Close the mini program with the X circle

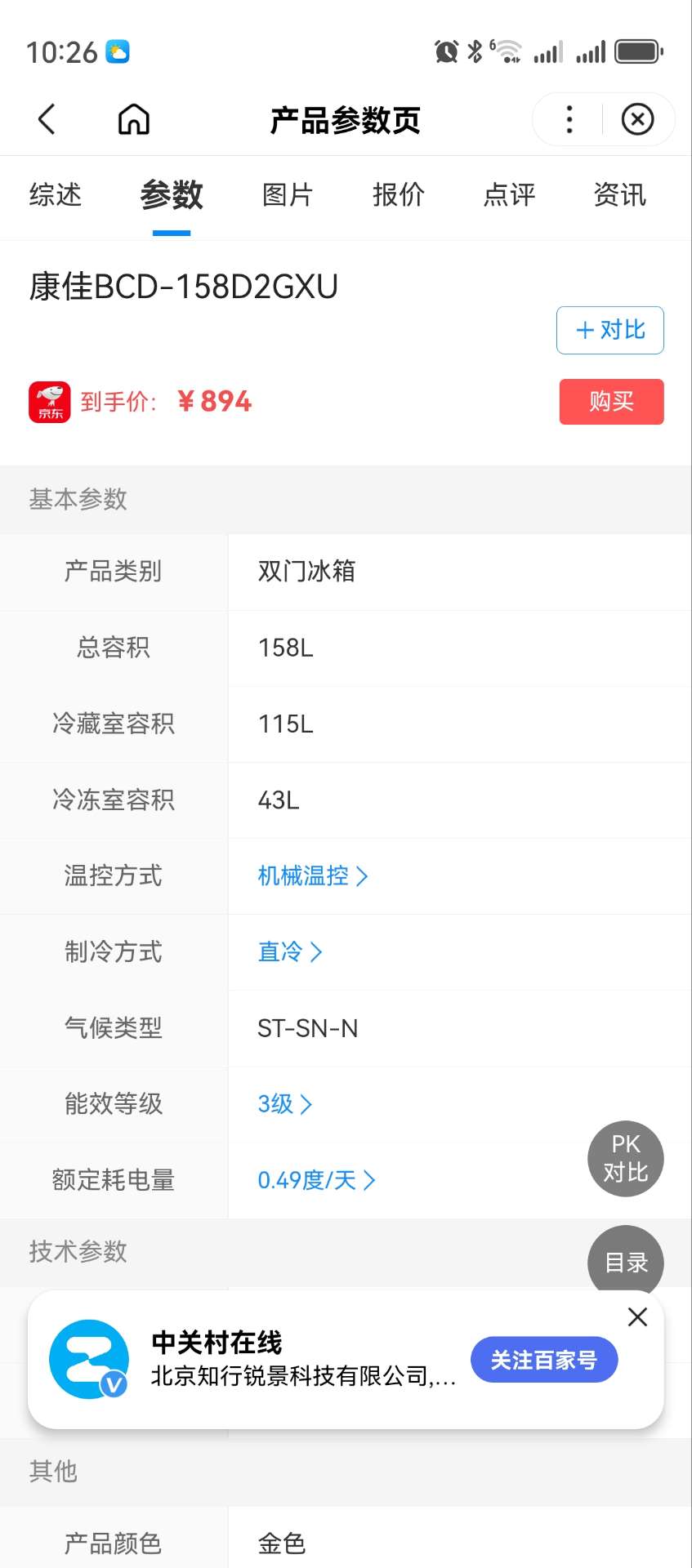pyautogui.click(x=637, y=119)
